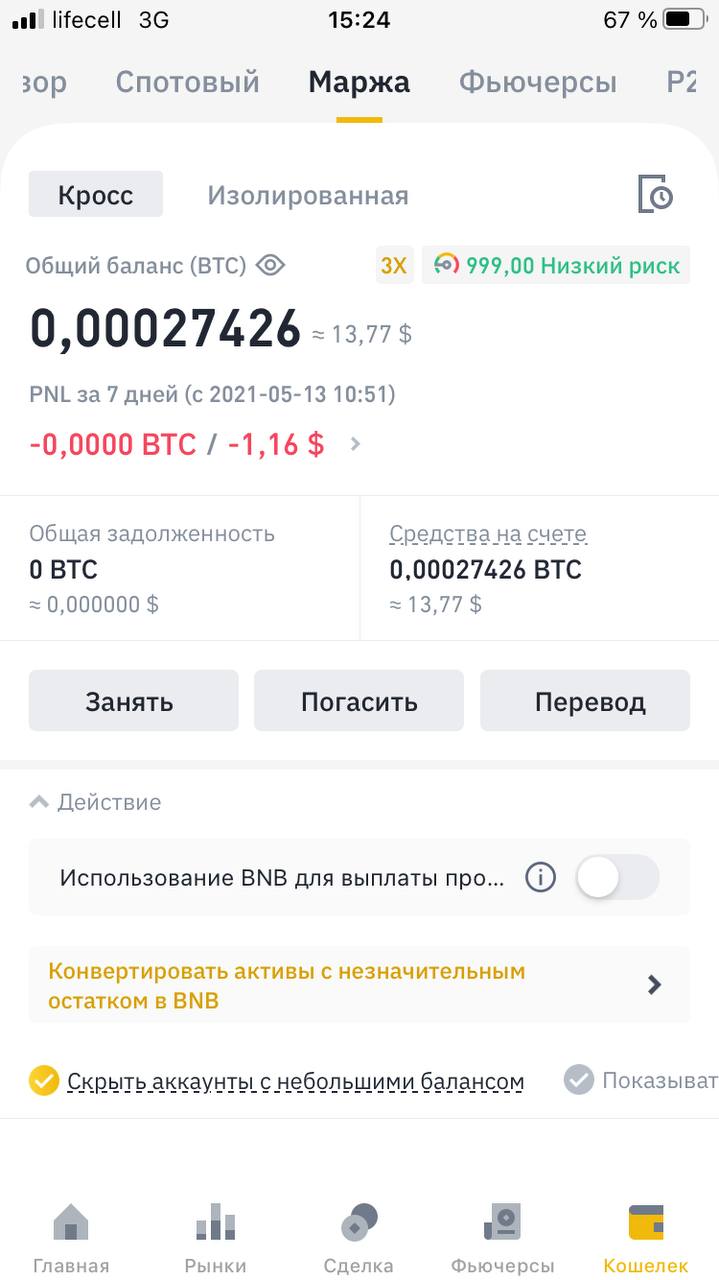Image resolution: width=719 pixels, height=1280 pixels.
Task: Switch to the Фьючерсы top tab
Action: click(538, 82)
